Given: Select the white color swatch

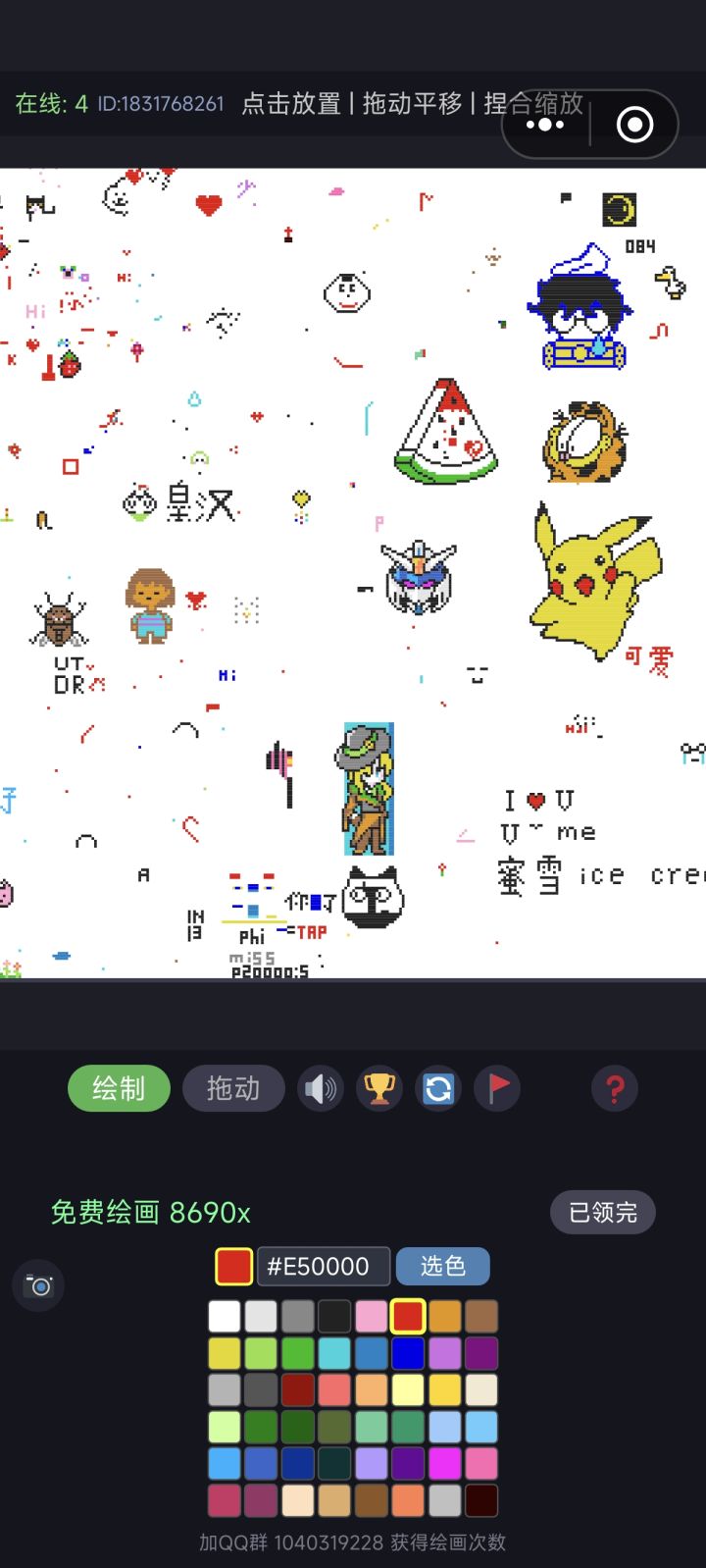Looking at the screenshot, I should pyautogui.click(x=224, y=1315).
